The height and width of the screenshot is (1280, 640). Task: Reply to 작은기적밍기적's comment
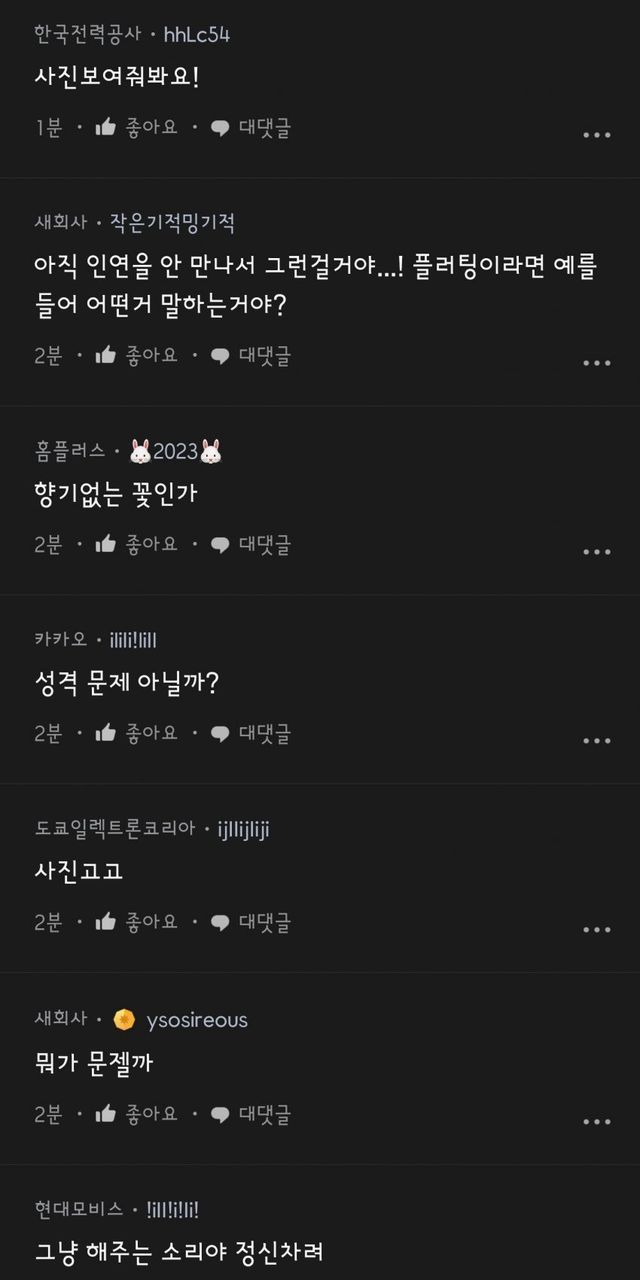coord(249,355)
